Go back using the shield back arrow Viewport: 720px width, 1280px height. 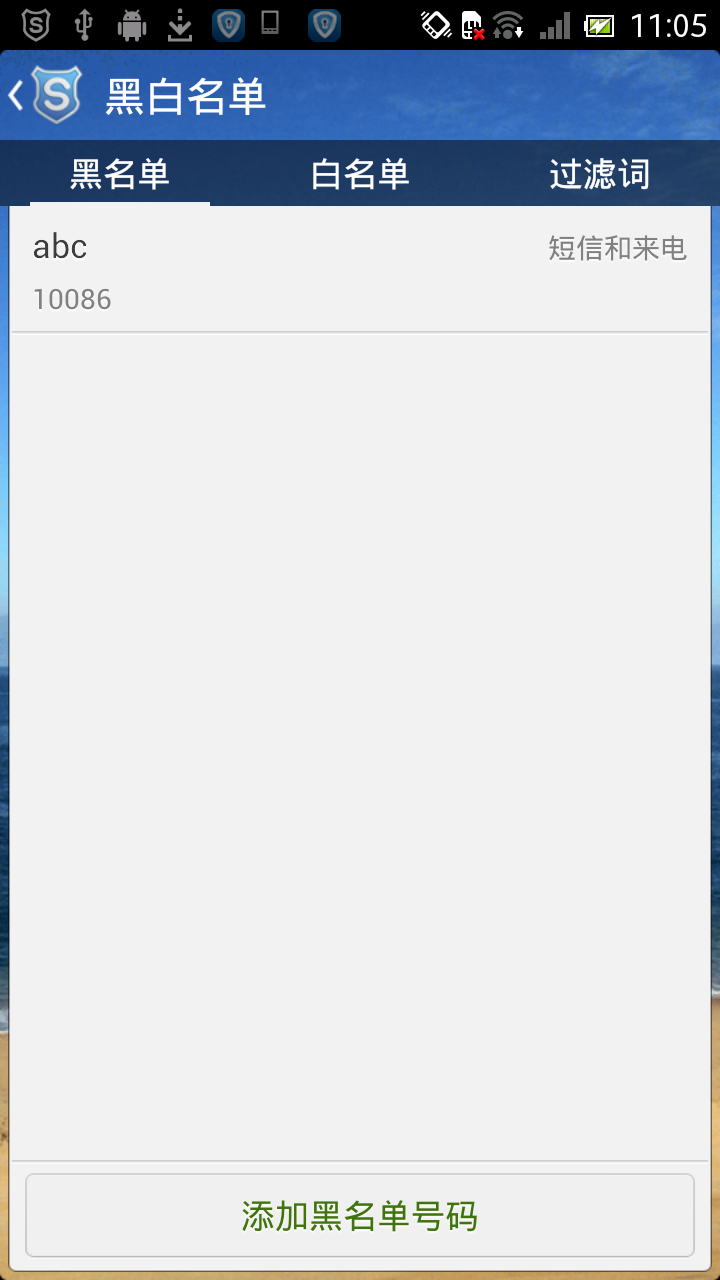(45, 96)
